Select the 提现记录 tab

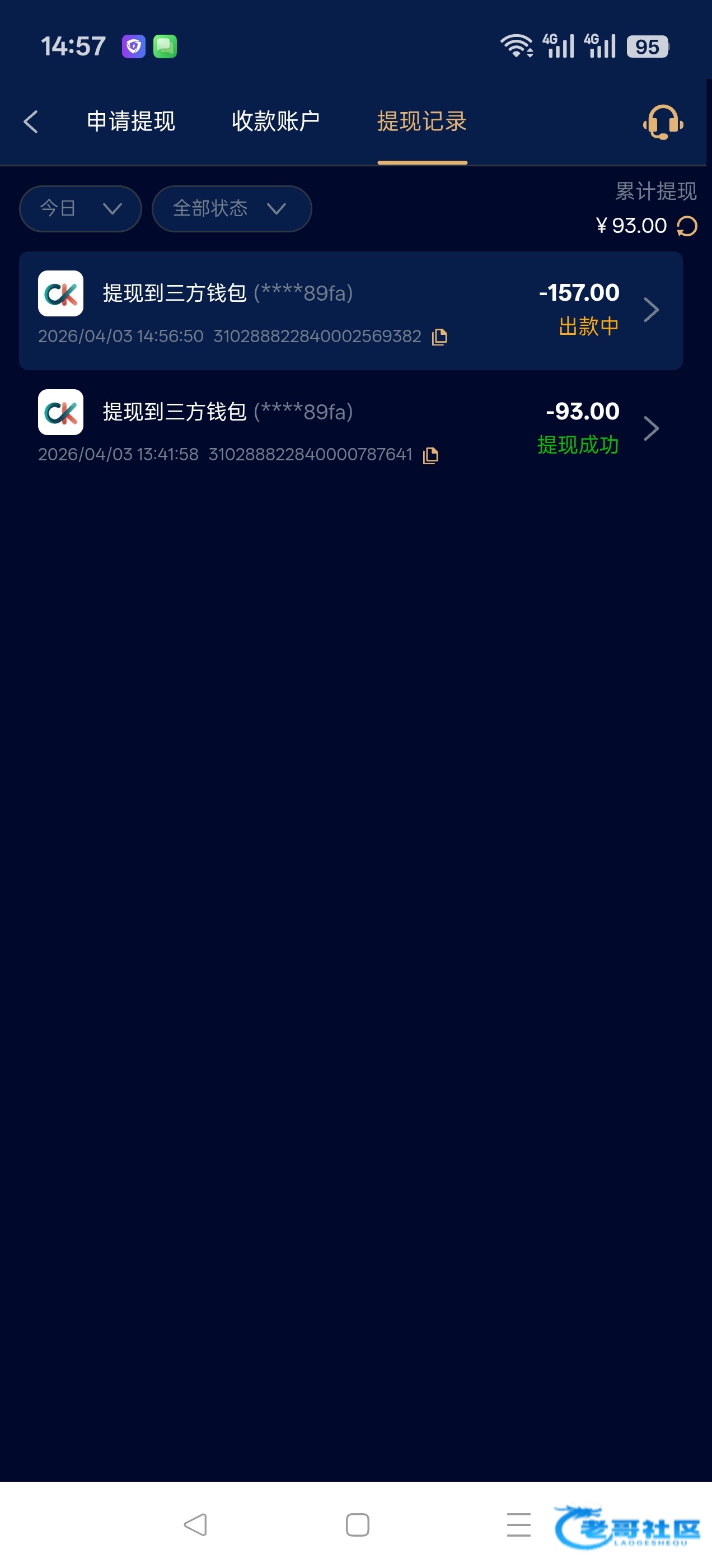(x=421, y=121)
